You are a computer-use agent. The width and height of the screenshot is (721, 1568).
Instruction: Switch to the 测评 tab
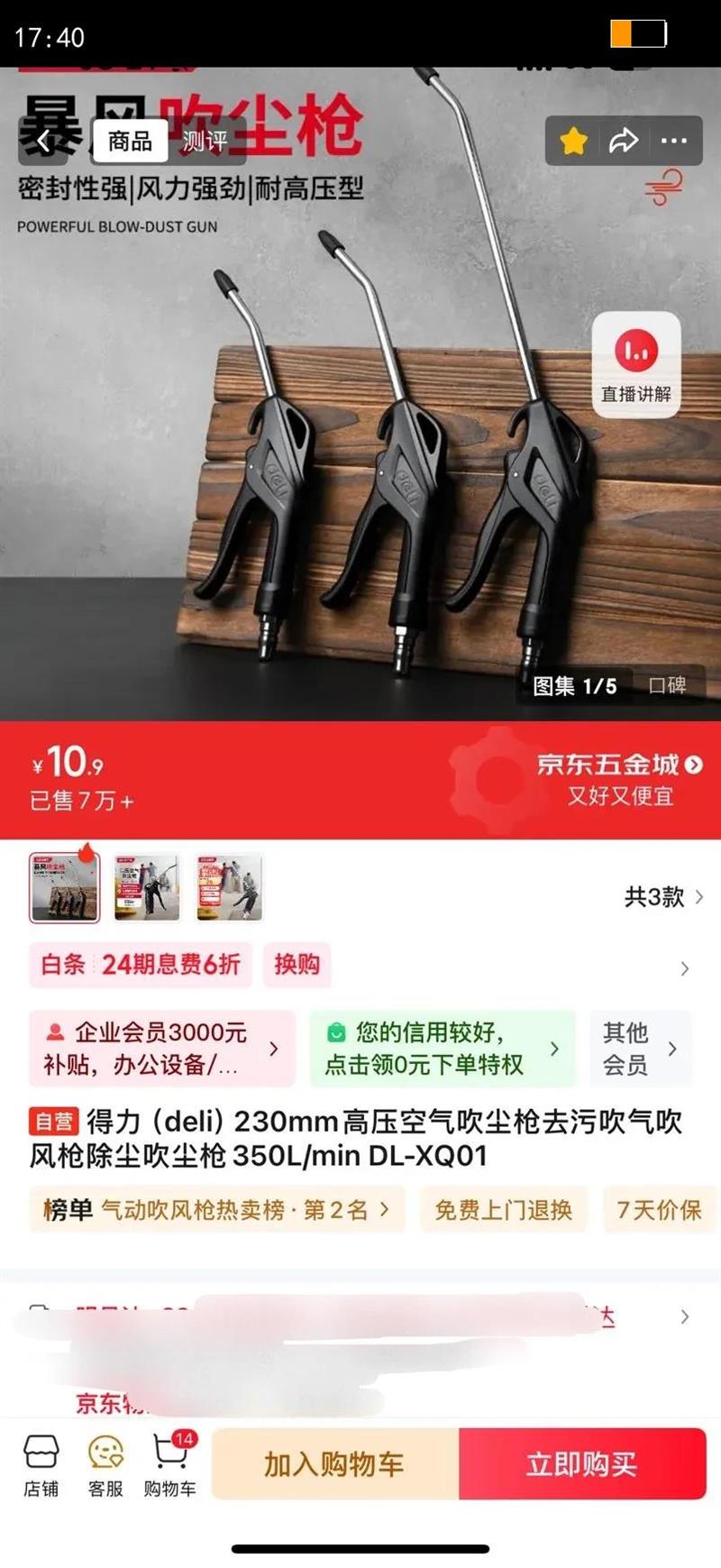205,142
